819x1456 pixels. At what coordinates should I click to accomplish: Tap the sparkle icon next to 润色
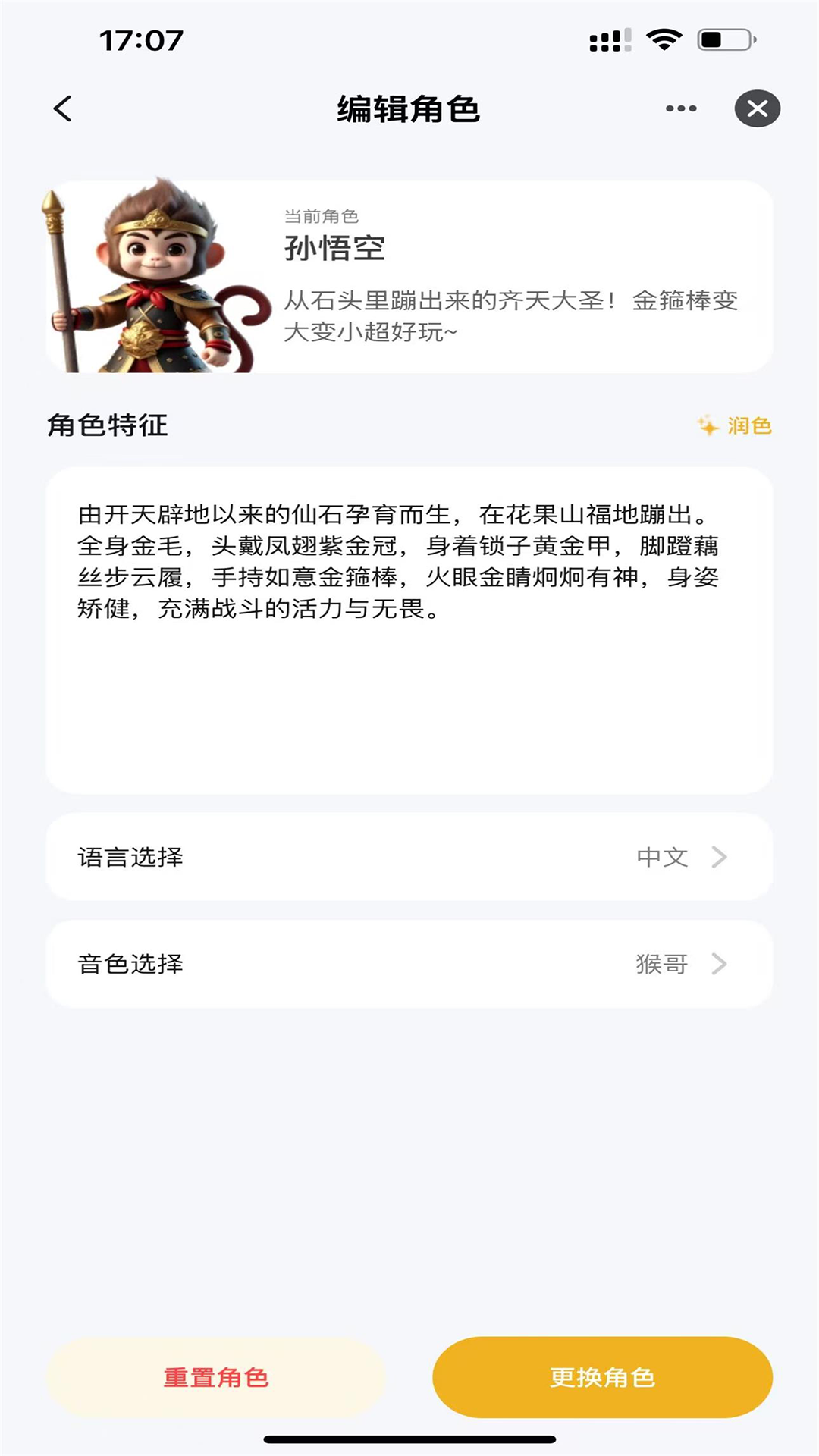(706, 426)
